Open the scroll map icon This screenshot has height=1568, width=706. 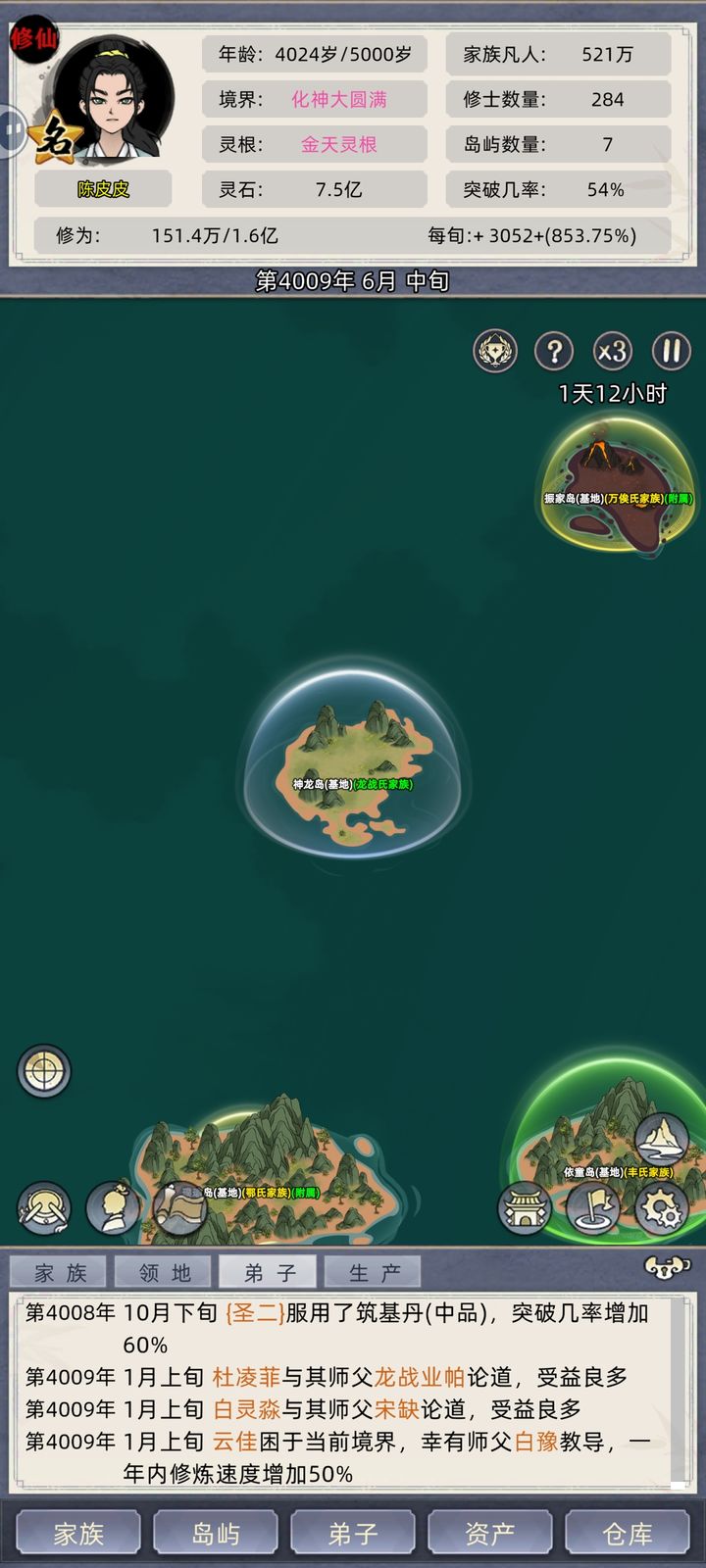(x=180, y=1206)
